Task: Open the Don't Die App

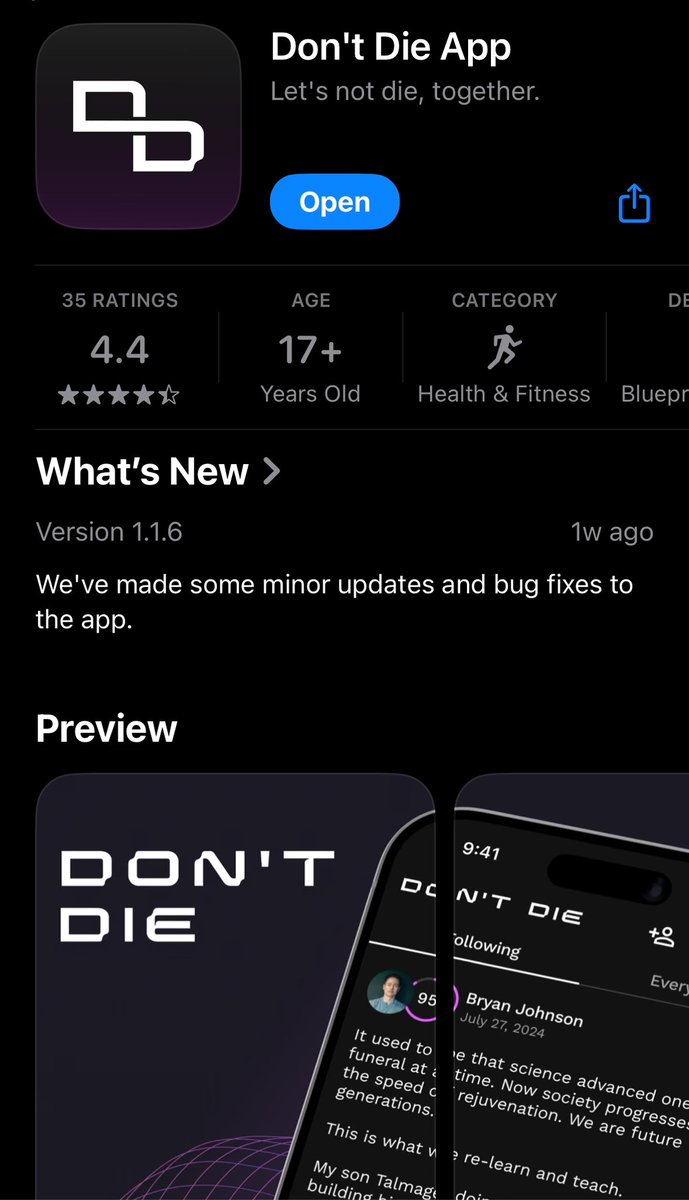Action: (334, 202)
